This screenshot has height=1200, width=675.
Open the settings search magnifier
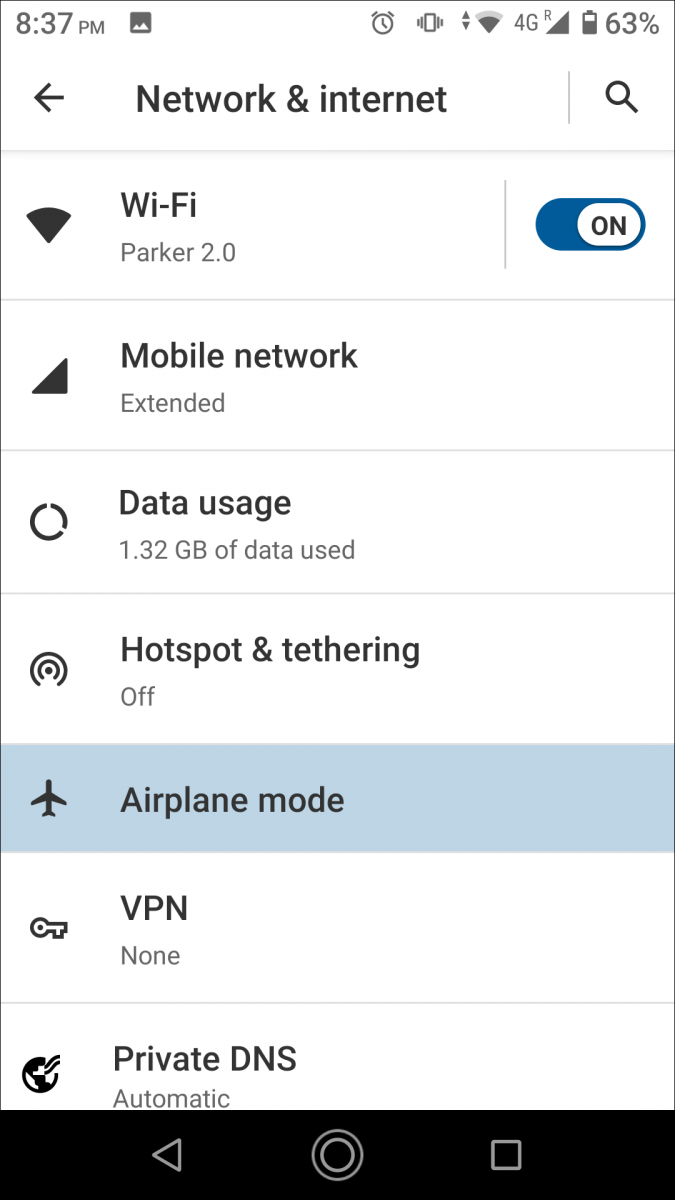(x=621, y=98)
